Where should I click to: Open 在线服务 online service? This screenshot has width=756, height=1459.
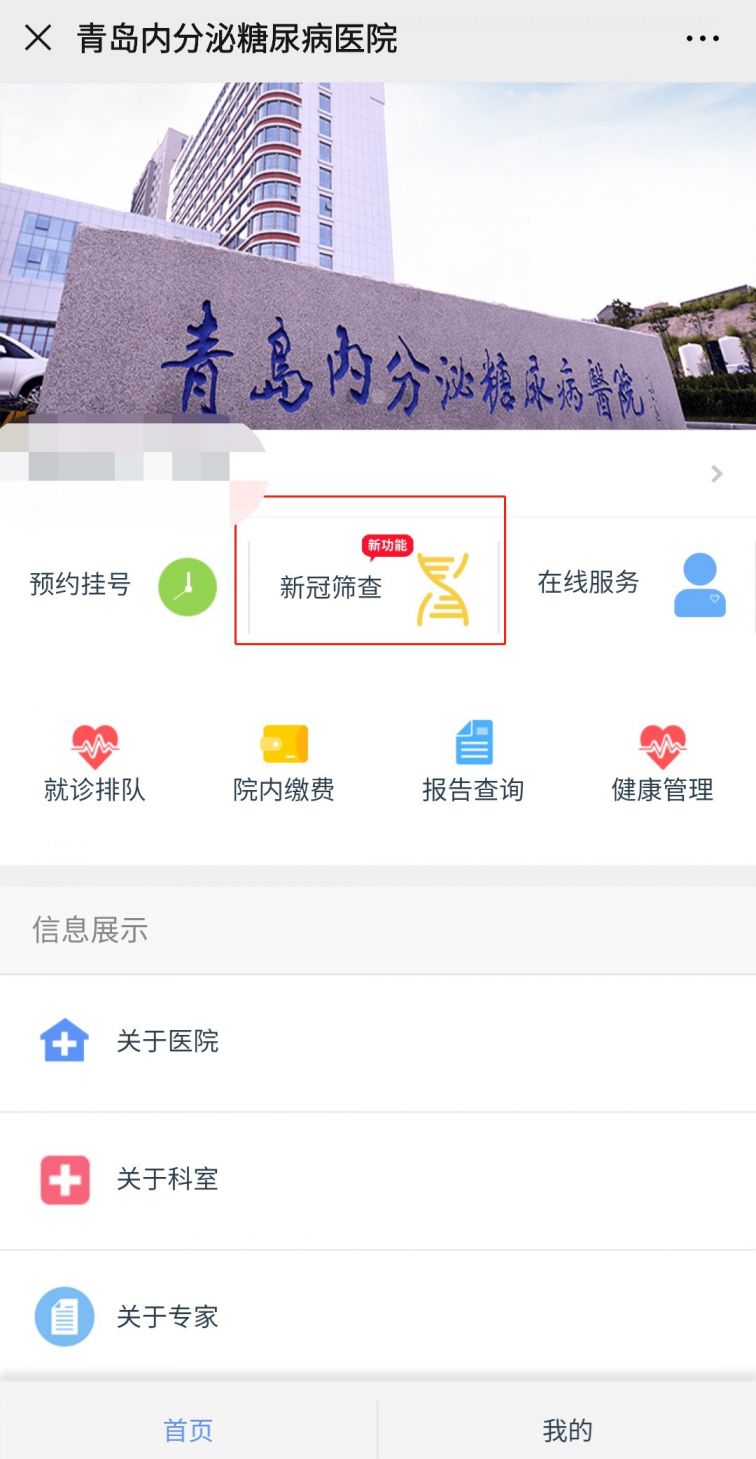[630, 584]
